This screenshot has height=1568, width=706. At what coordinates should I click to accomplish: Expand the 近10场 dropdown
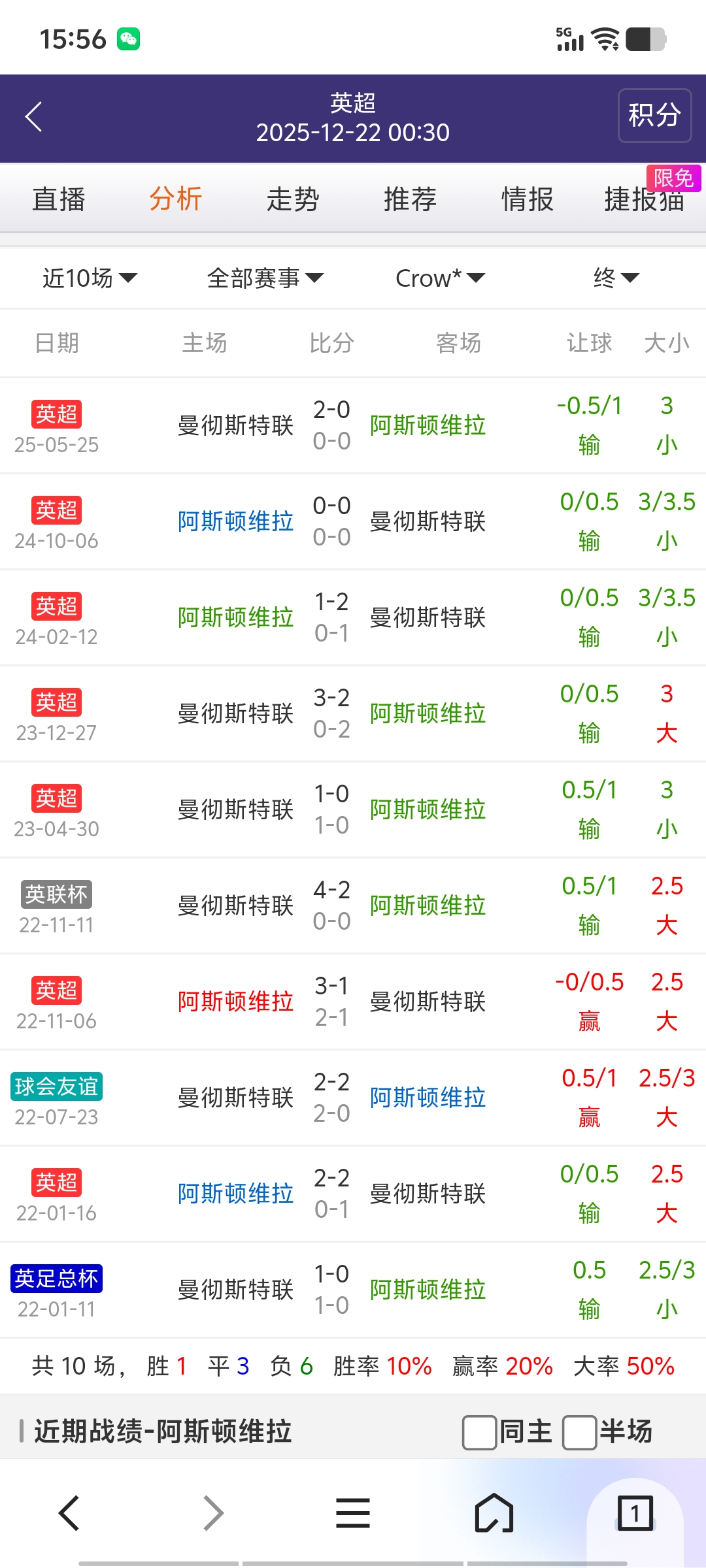click(x=90, y=278)
